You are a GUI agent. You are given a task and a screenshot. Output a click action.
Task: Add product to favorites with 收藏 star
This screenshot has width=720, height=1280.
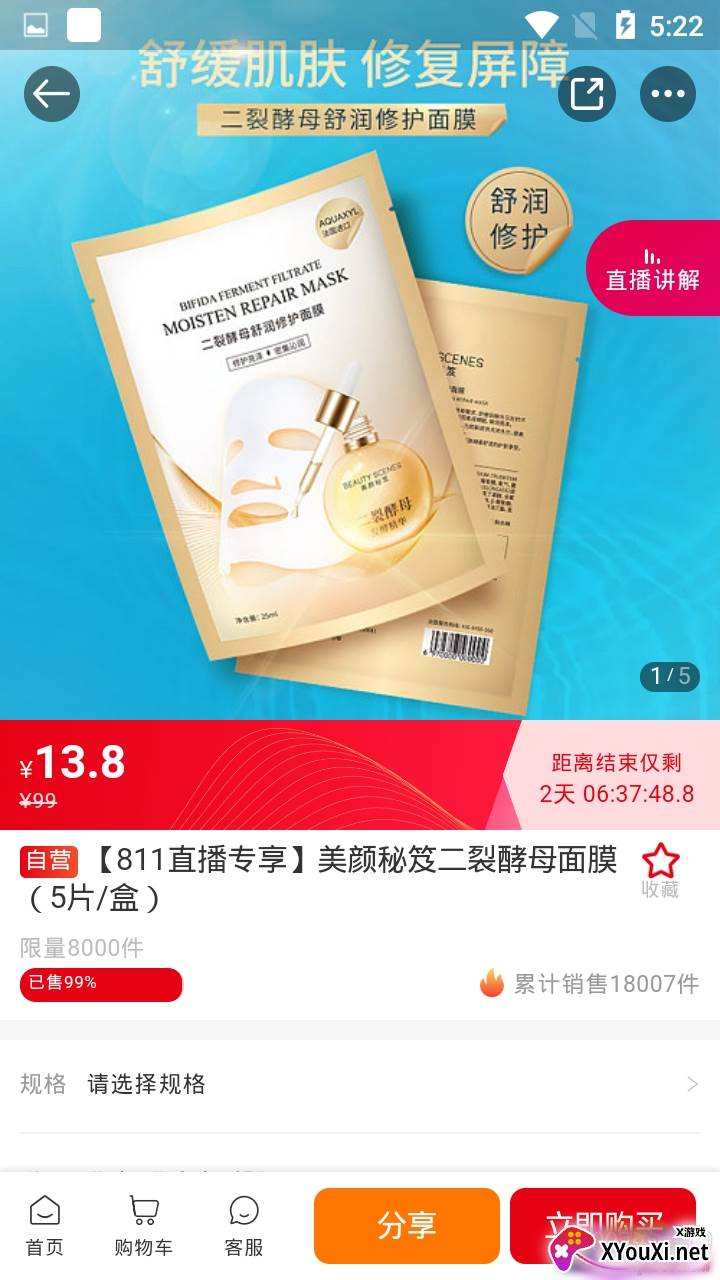click(660, 870)
